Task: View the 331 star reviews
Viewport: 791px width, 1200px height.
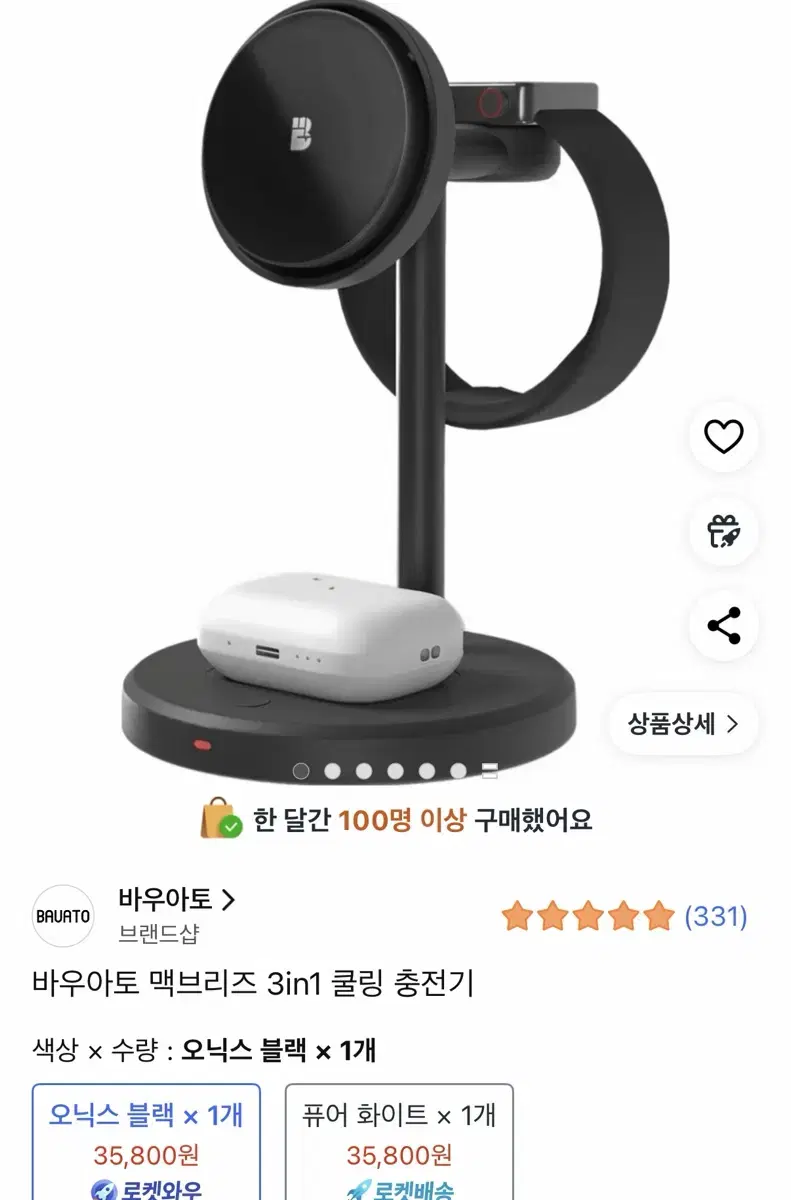Action: point(624,916)
